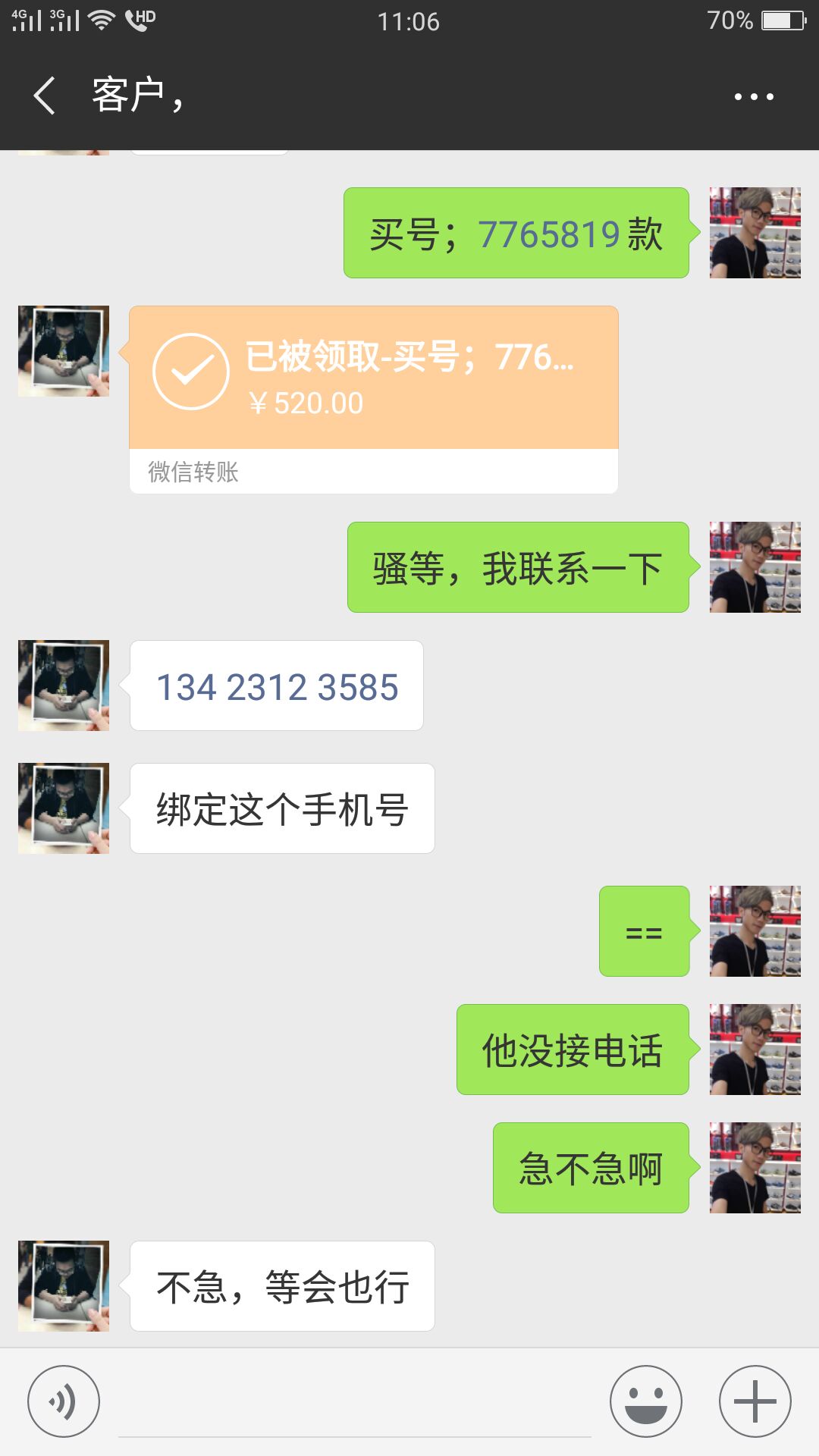Open the plus attachments menu

[755, 1401]
